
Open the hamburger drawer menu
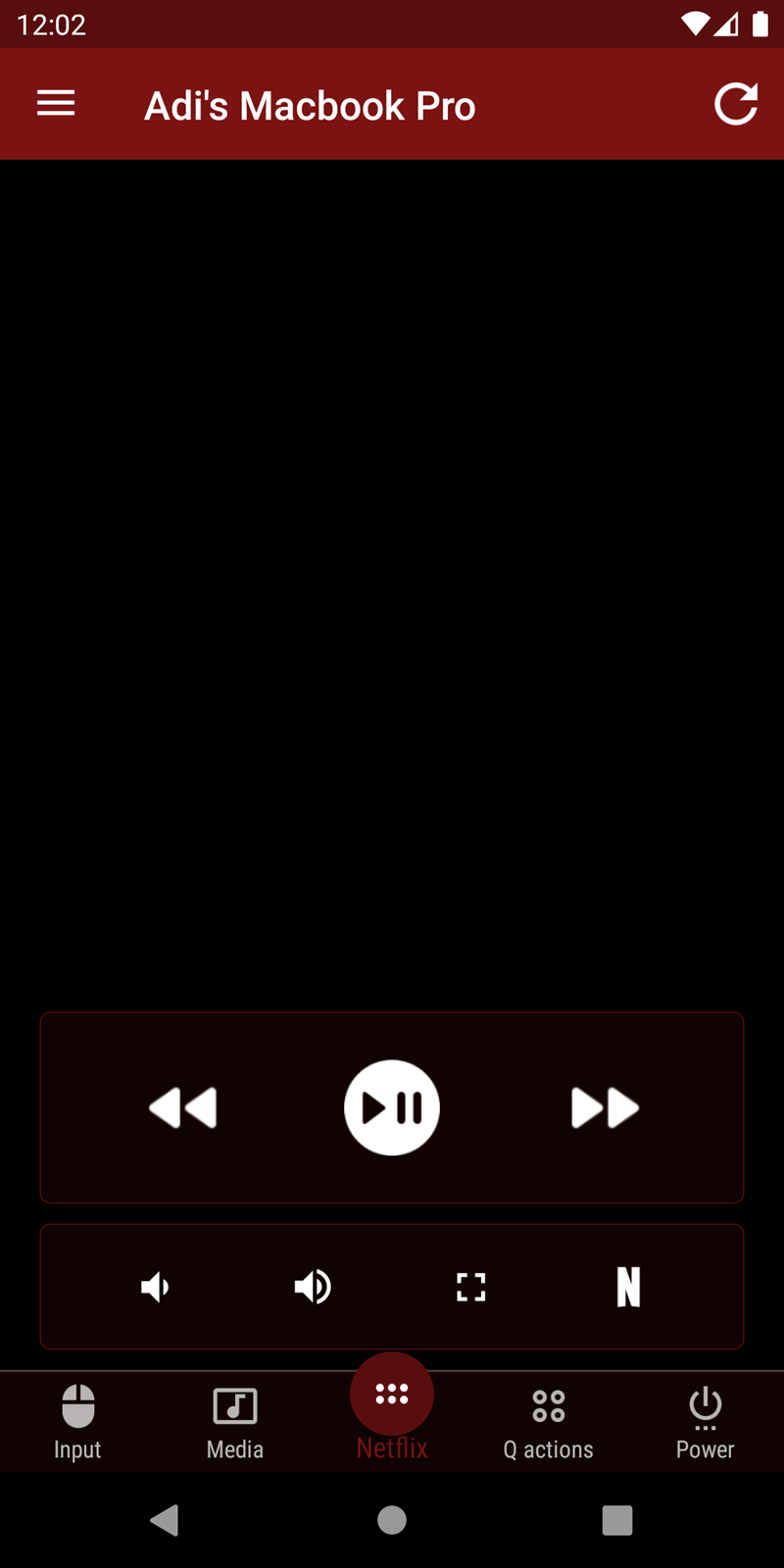click(56, 104)
